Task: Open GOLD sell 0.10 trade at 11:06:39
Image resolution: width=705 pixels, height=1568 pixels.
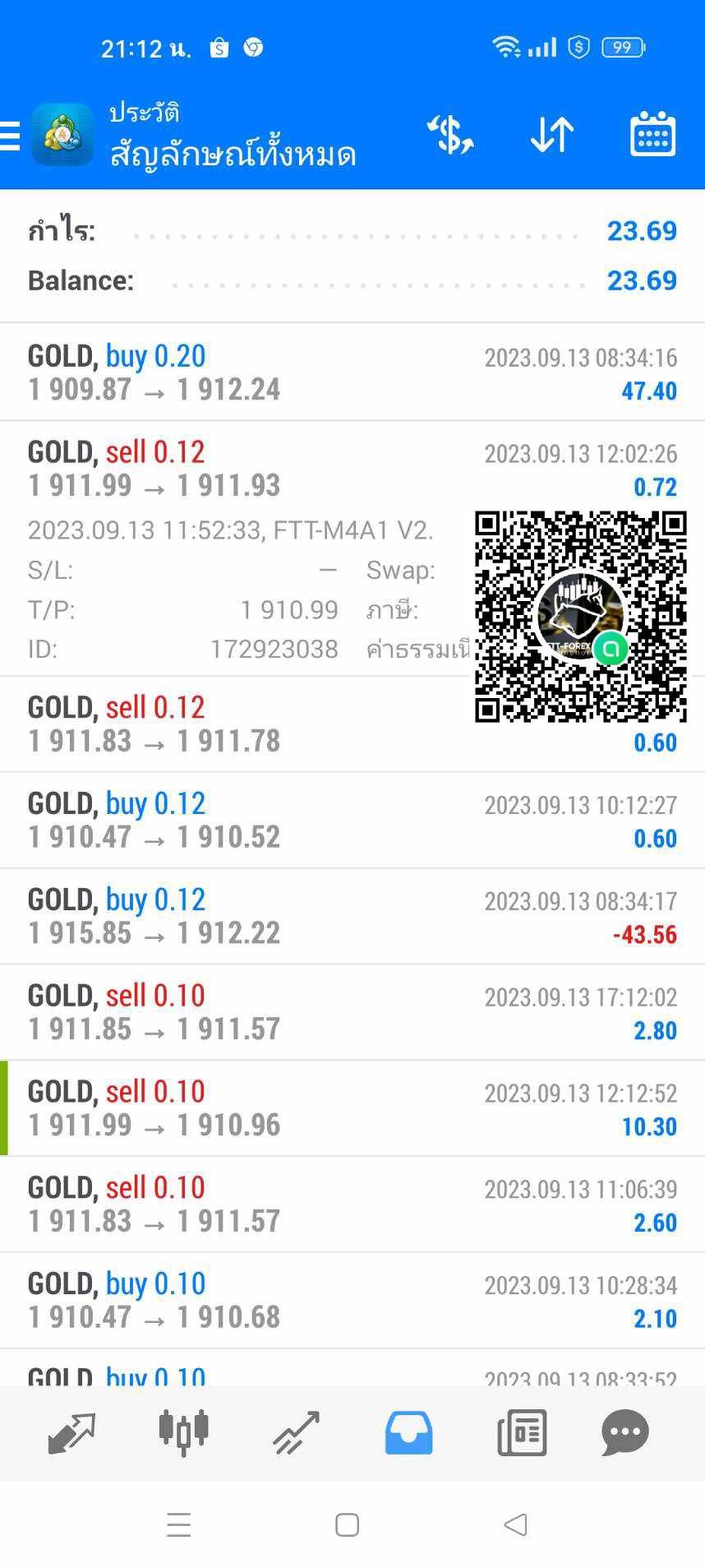Action: click(x=352, y=1205)
